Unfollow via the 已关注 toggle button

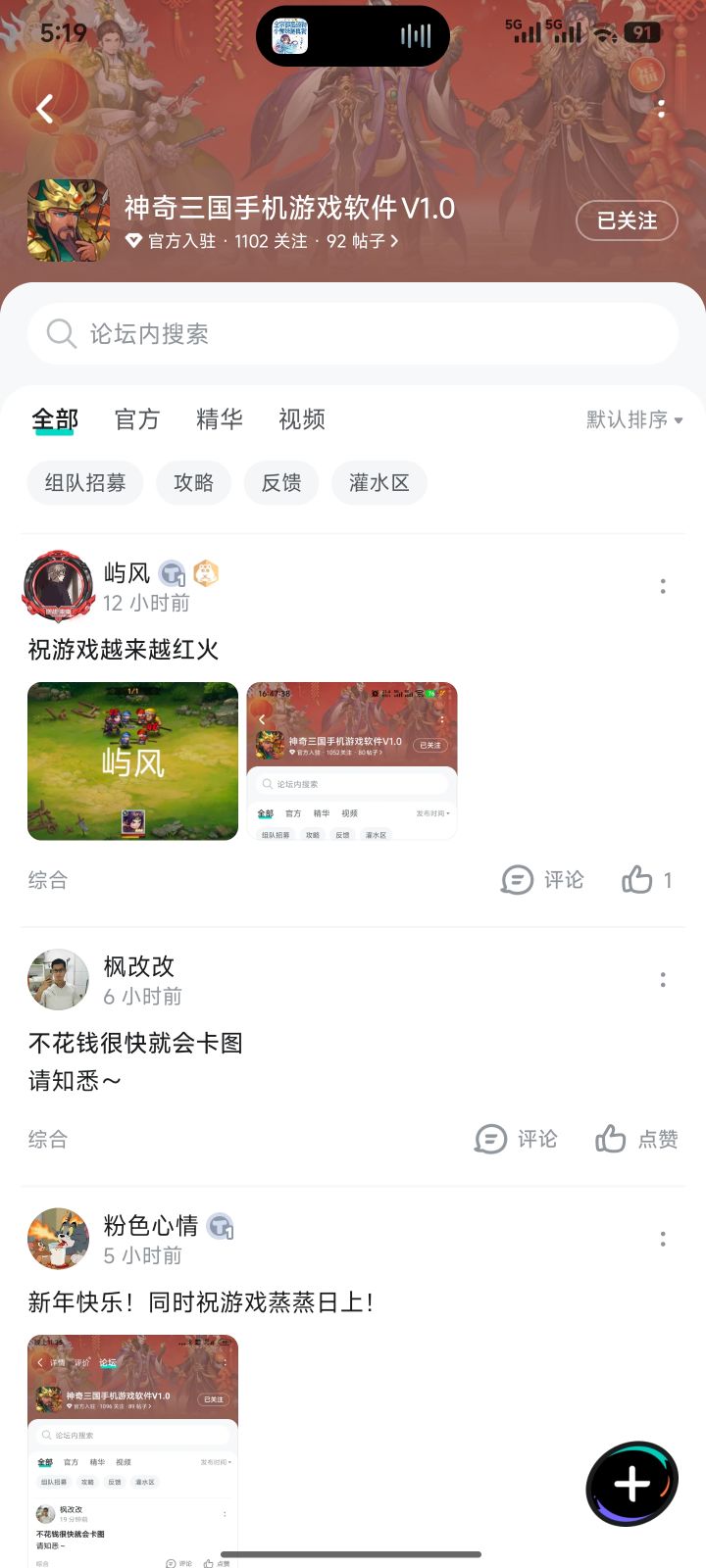click(627, 220)
